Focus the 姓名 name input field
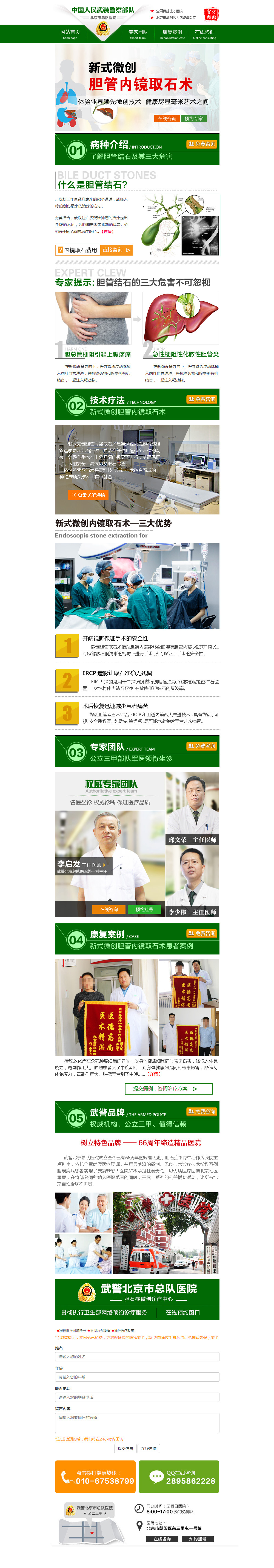This screenshot has width=274, height=1568. 137,1357
